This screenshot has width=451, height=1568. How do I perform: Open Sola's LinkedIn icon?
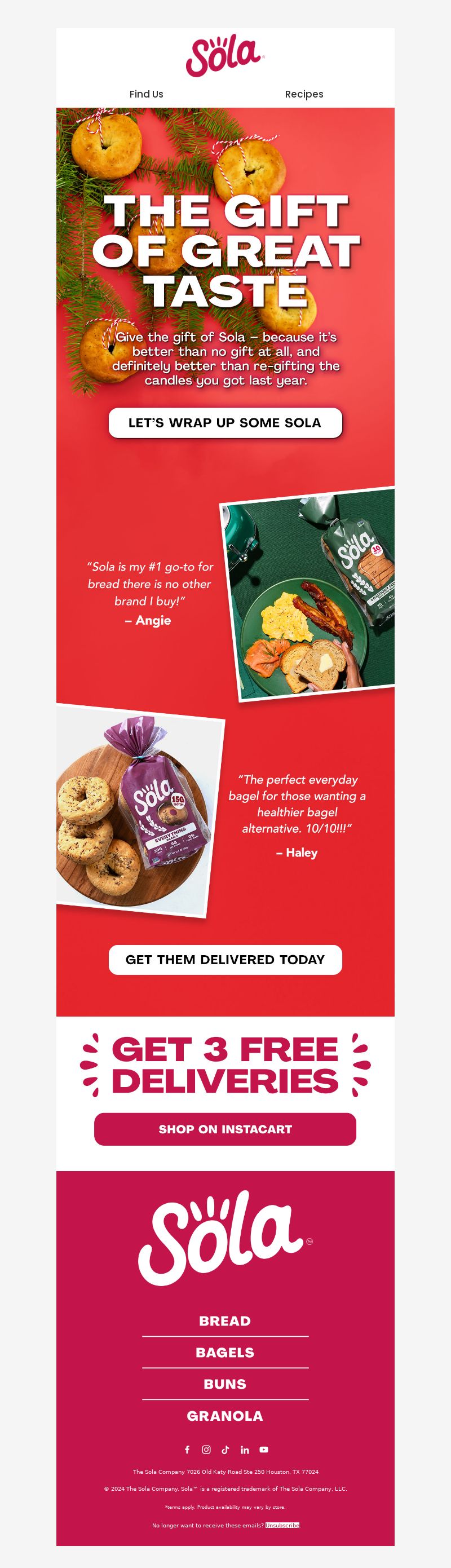pyautogui.click(x=245, y=1449)
